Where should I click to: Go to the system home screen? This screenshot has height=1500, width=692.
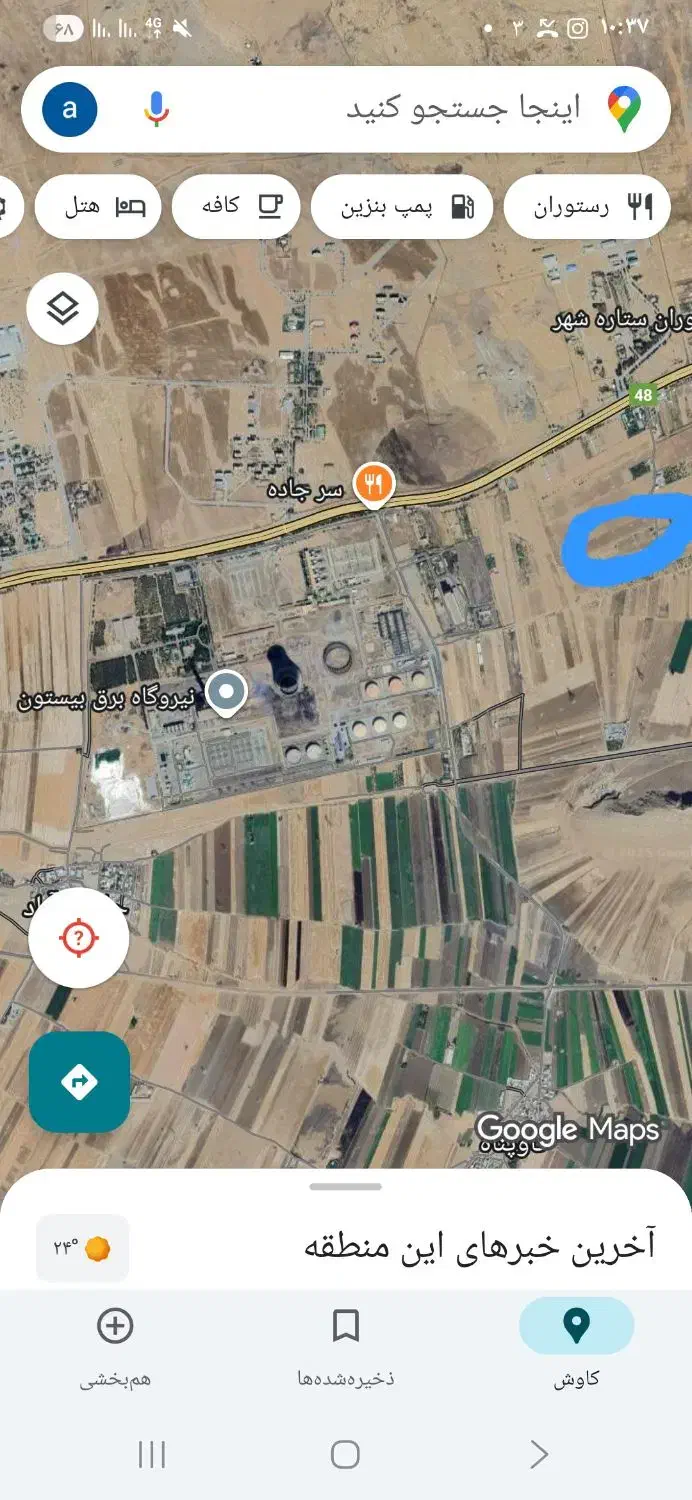pos(345,1454)
